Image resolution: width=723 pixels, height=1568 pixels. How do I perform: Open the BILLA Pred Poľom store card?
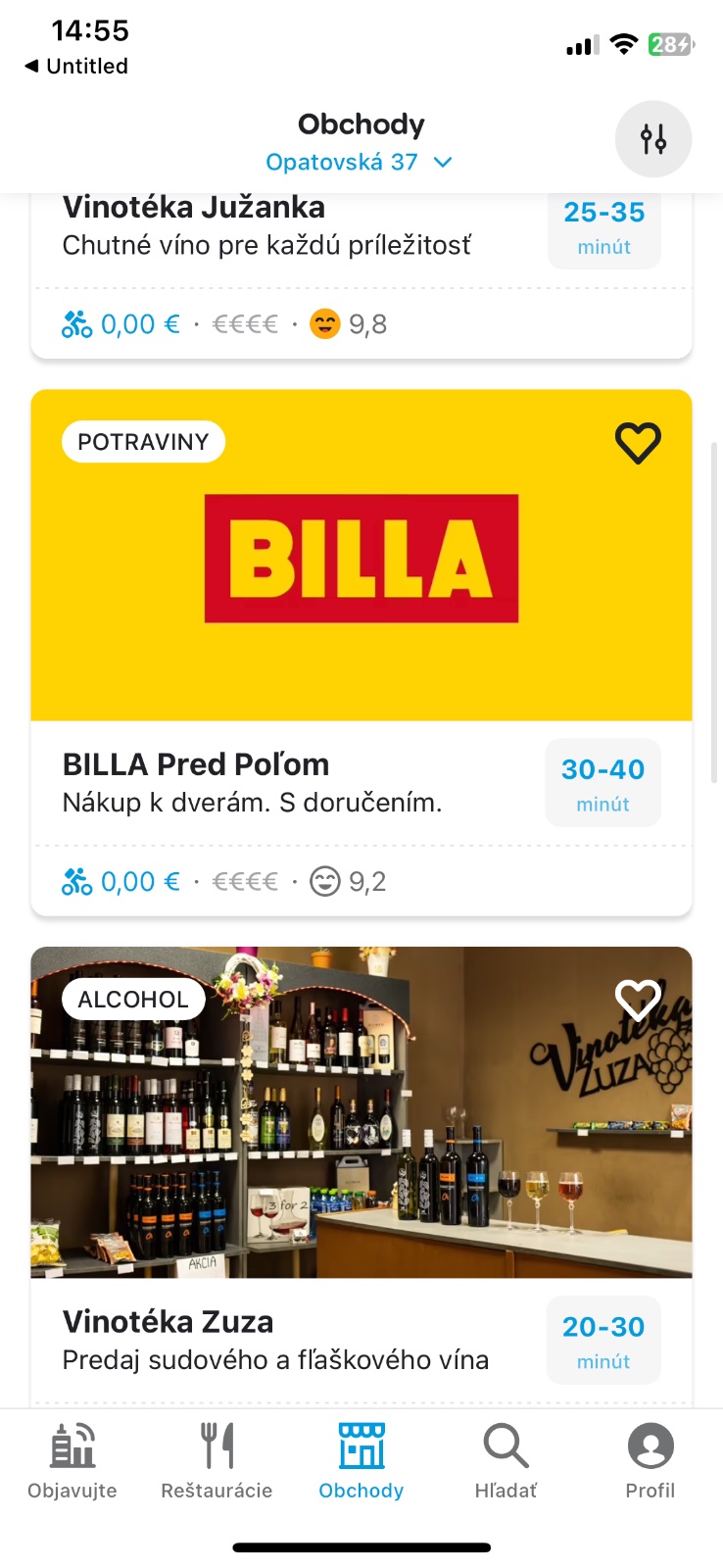coord(294,782)
